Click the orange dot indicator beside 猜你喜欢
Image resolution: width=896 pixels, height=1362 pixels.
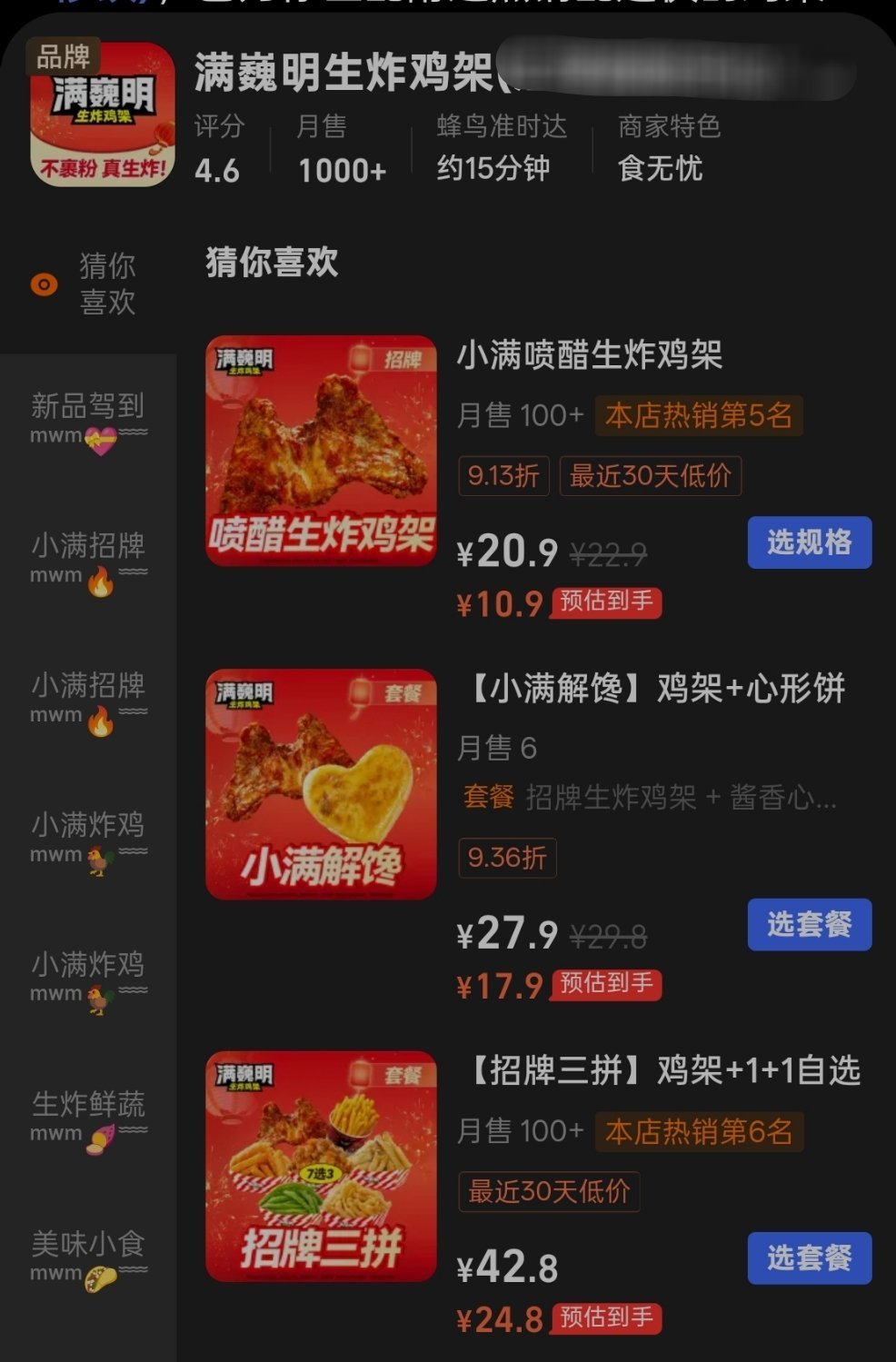point(43,284)
